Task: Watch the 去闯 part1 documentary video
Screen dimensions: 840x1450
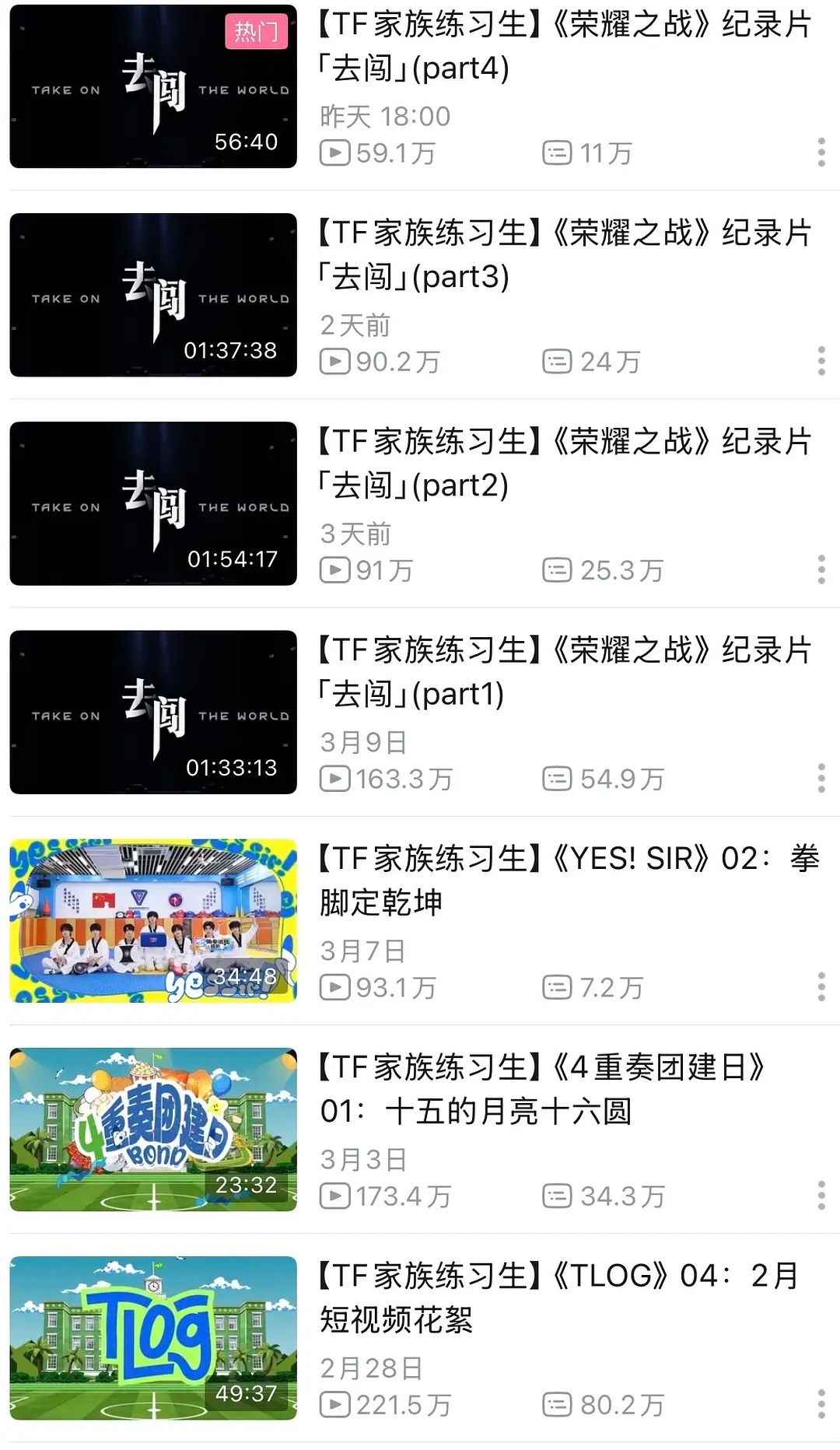Action: coord(153,712)
